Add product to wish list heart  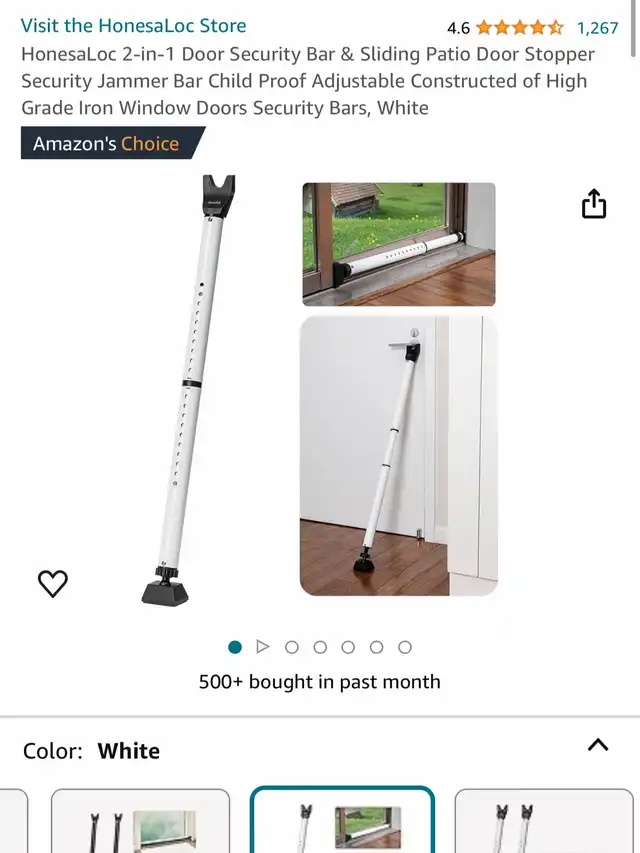coord(53,583)
